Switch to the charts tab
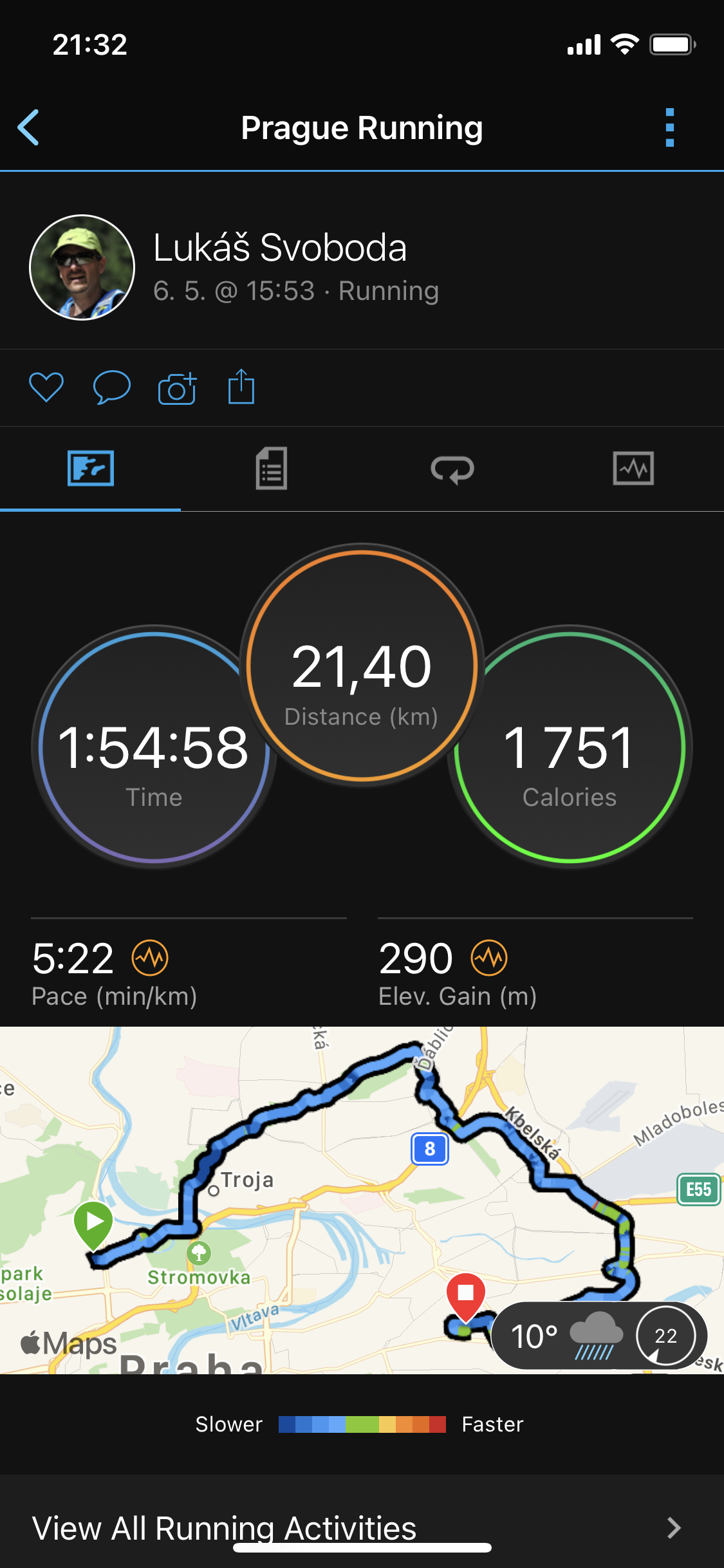The height and width of the screenshot is (1568, 724). coord(633,468)
